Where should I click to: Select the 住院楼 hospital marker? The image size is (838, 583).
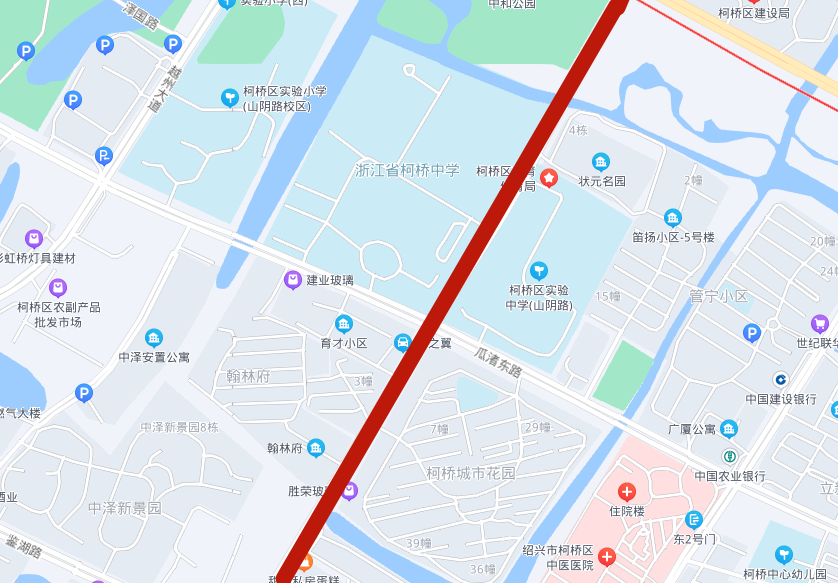(x=627, y=492)
